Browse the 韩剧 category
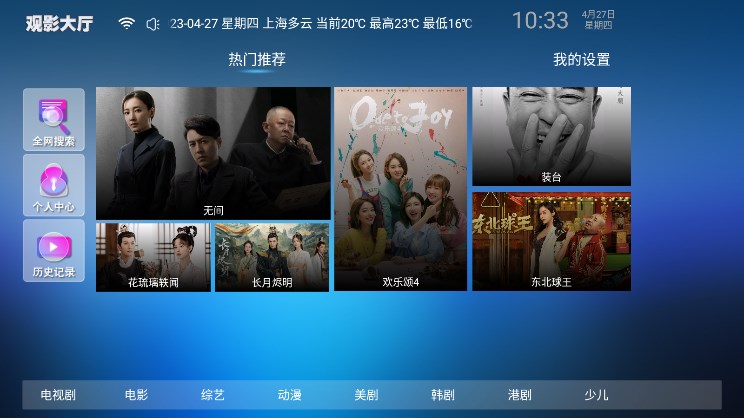Image resolution: width=744 pixels, height=418 pixels. coord(443,395)
